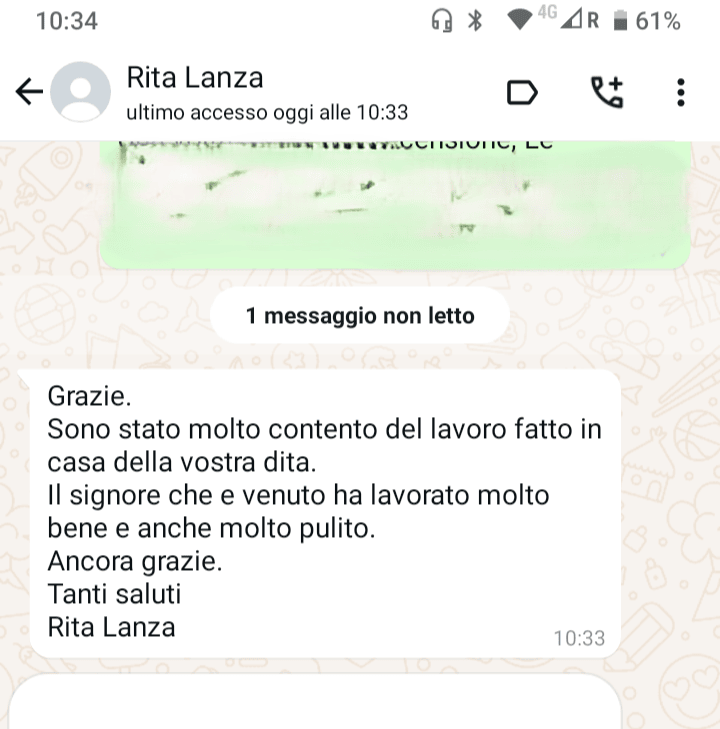View Rita Lanza's contact info
This screenshot has width=720, height=729.
point(267,92)
